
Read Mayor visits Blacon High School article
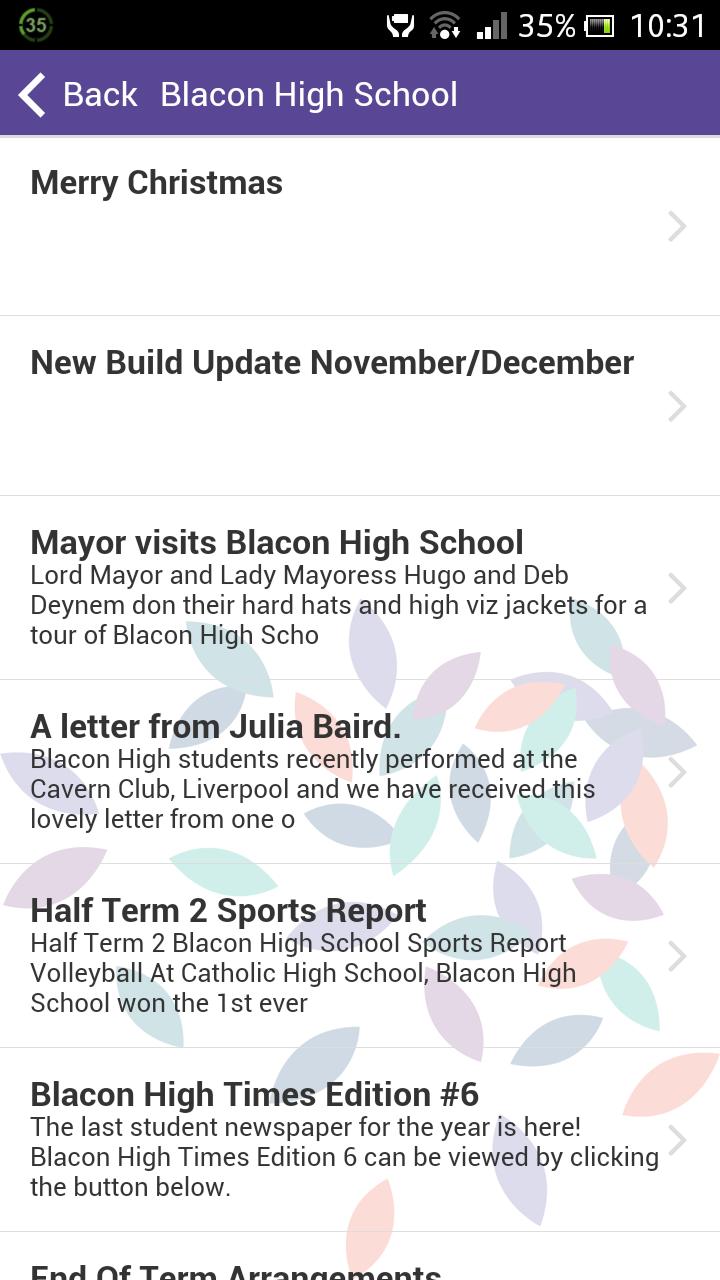[x=360, y=588]
